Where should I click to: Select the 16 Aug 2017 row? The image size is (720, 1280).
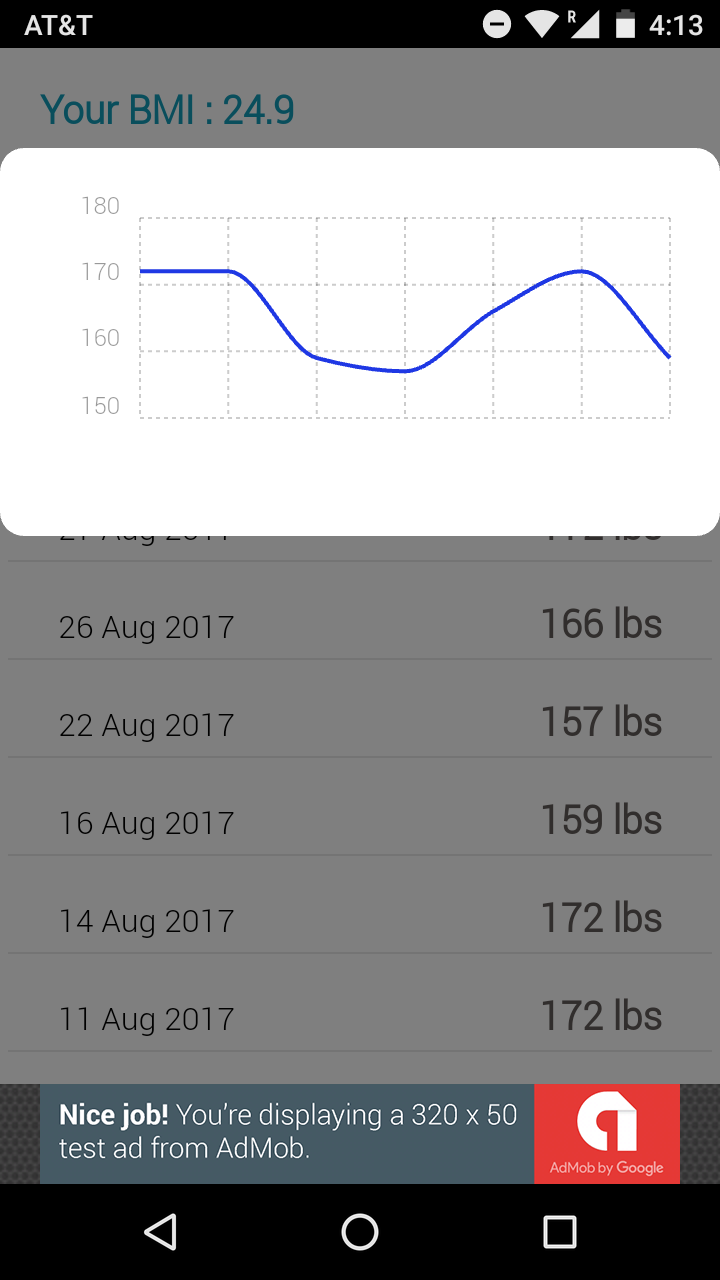click(146, 823)
